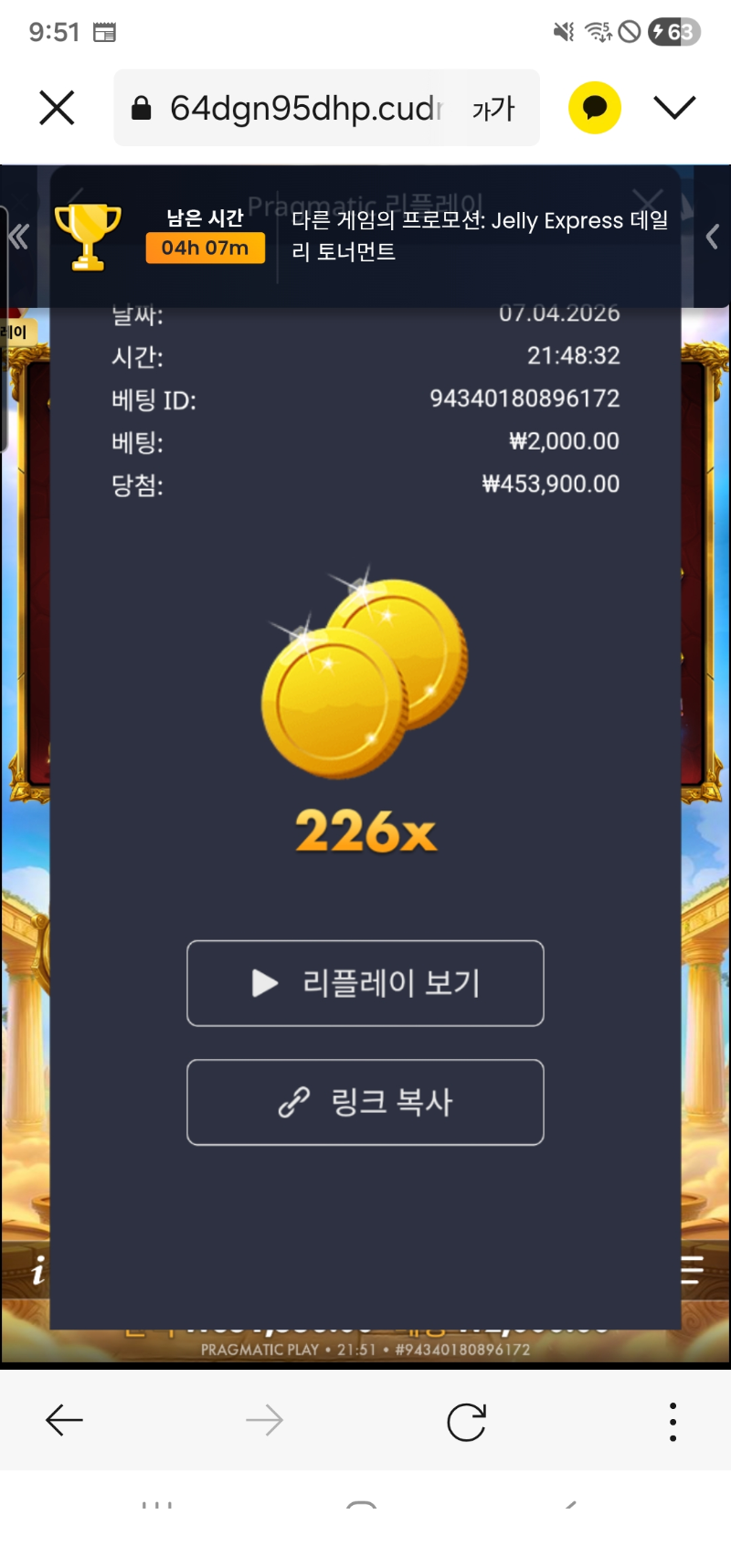Open the 가가 text size option

493,110
